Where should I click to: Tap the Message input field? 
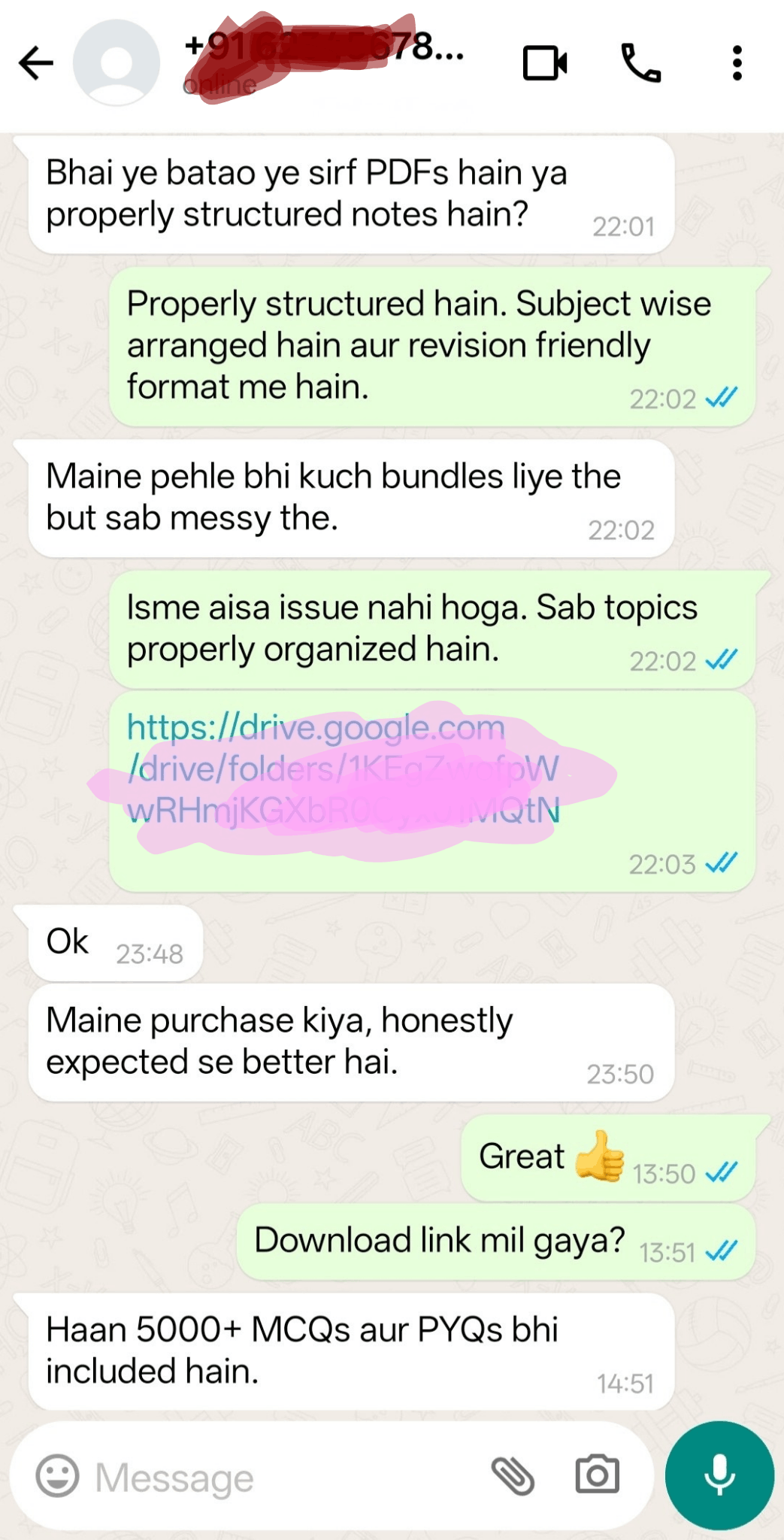pos(286,1476)
